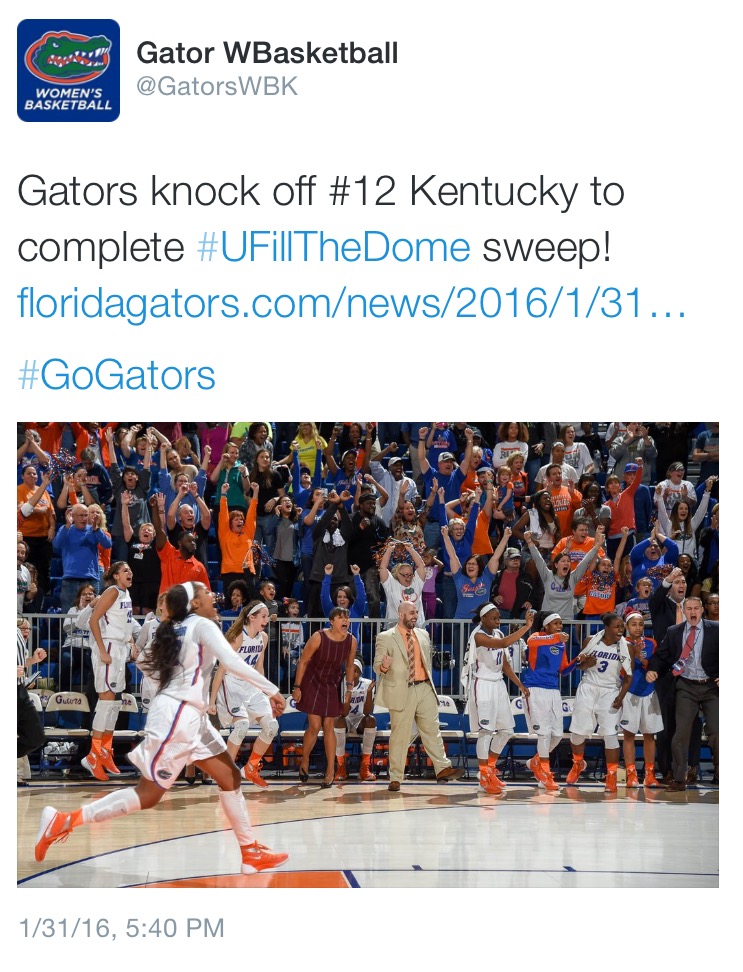743x972 pixels.
Task: Open the floridagators.com news link
Action: point(351,303)
